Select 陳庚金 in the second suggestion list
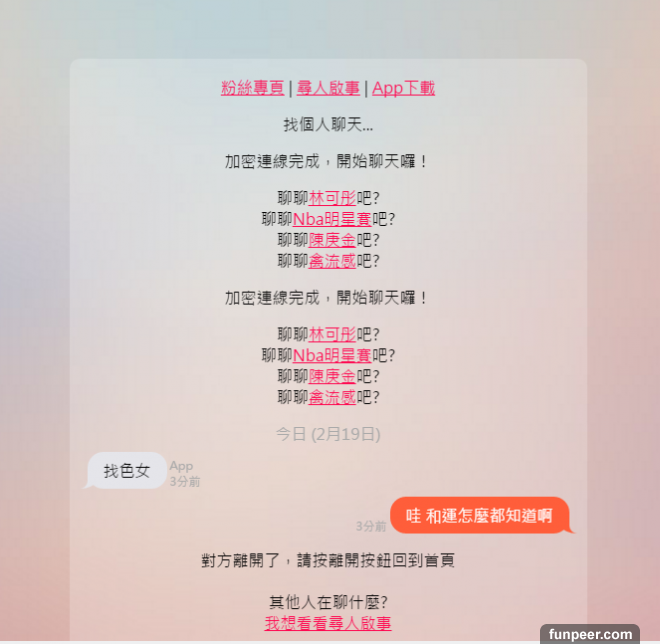 point(332,376)
